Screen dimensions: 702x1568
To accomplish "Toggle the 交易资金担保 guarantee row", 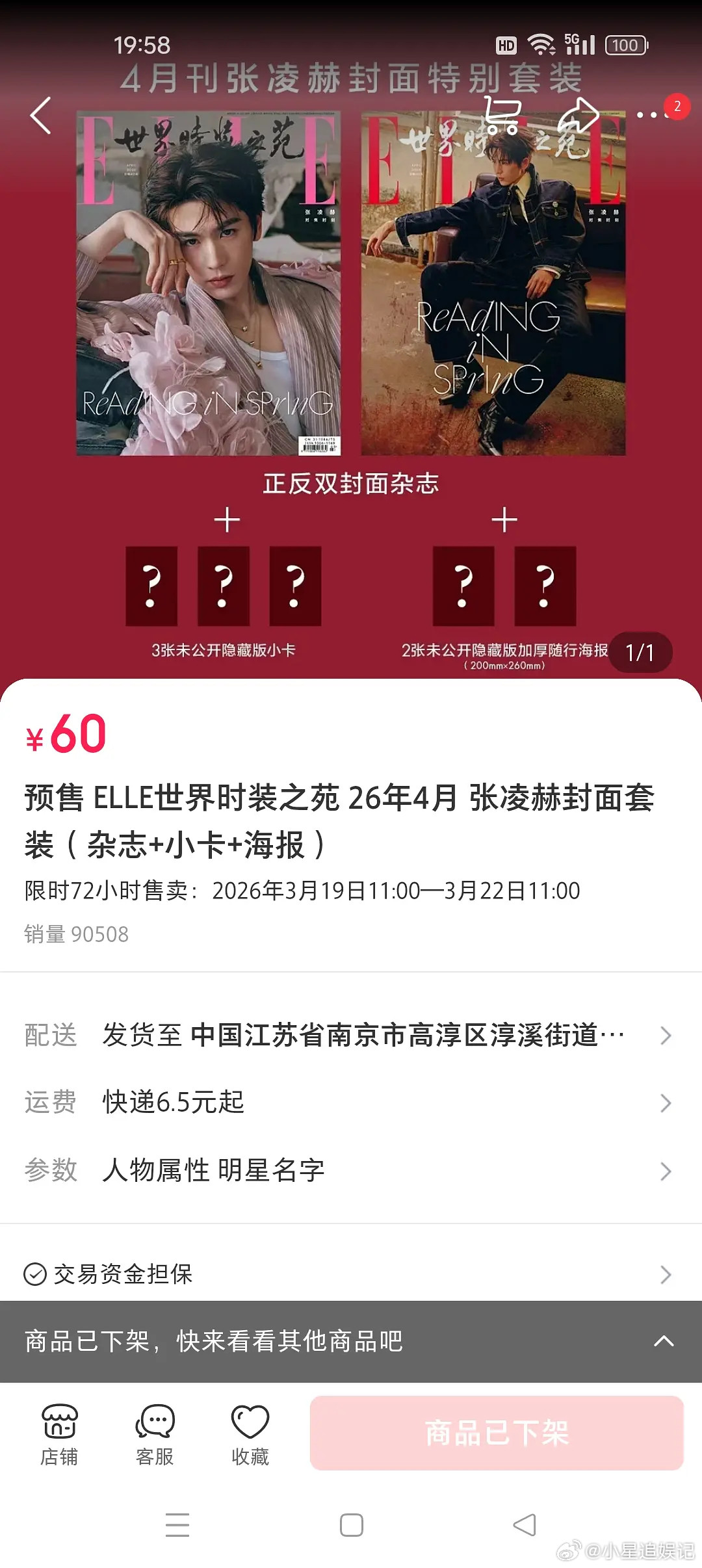I will [351, 1275].
